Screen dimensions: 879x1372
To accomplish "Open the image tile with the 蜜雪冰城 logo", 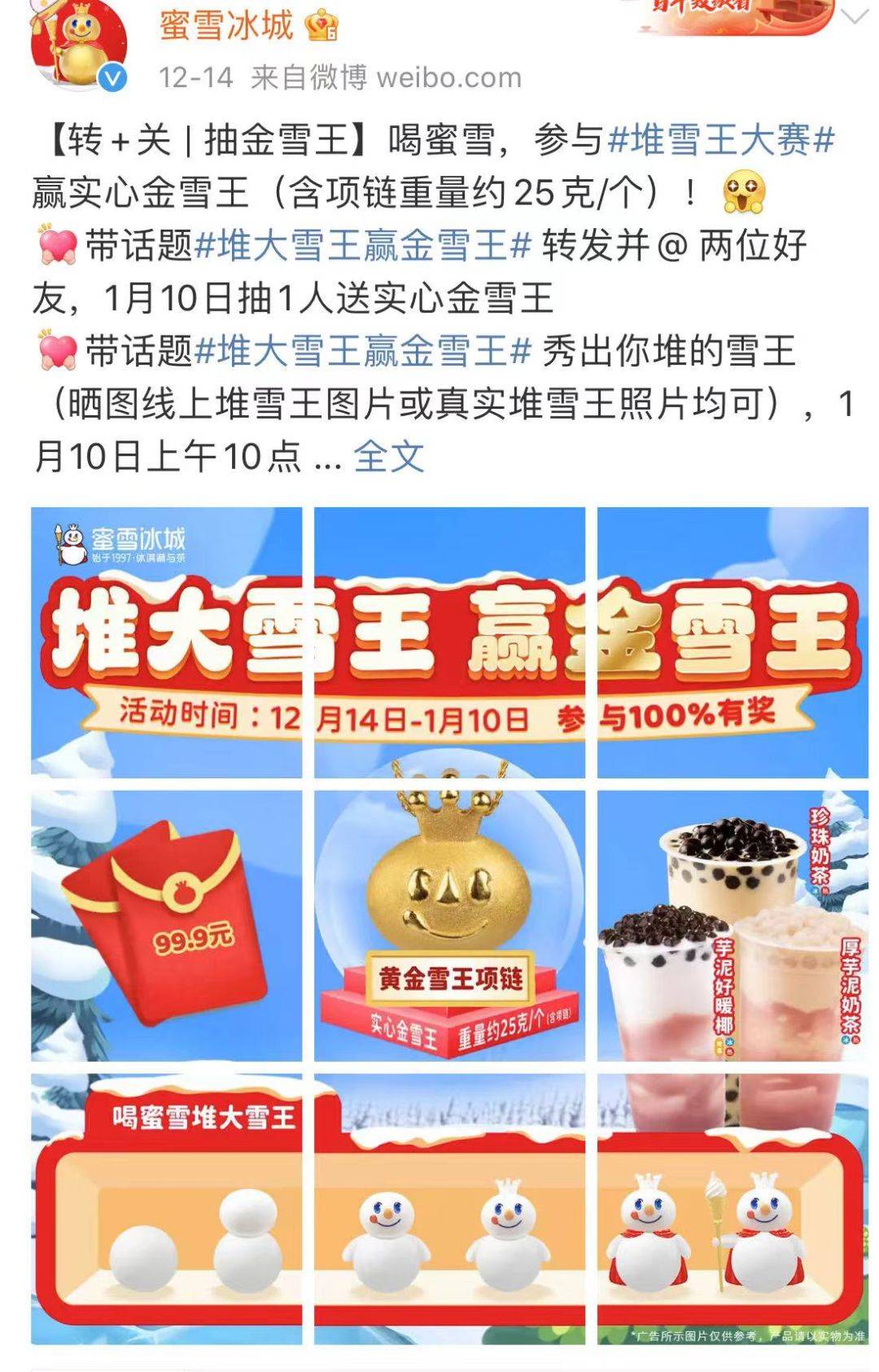I will (x=166, y=642).
